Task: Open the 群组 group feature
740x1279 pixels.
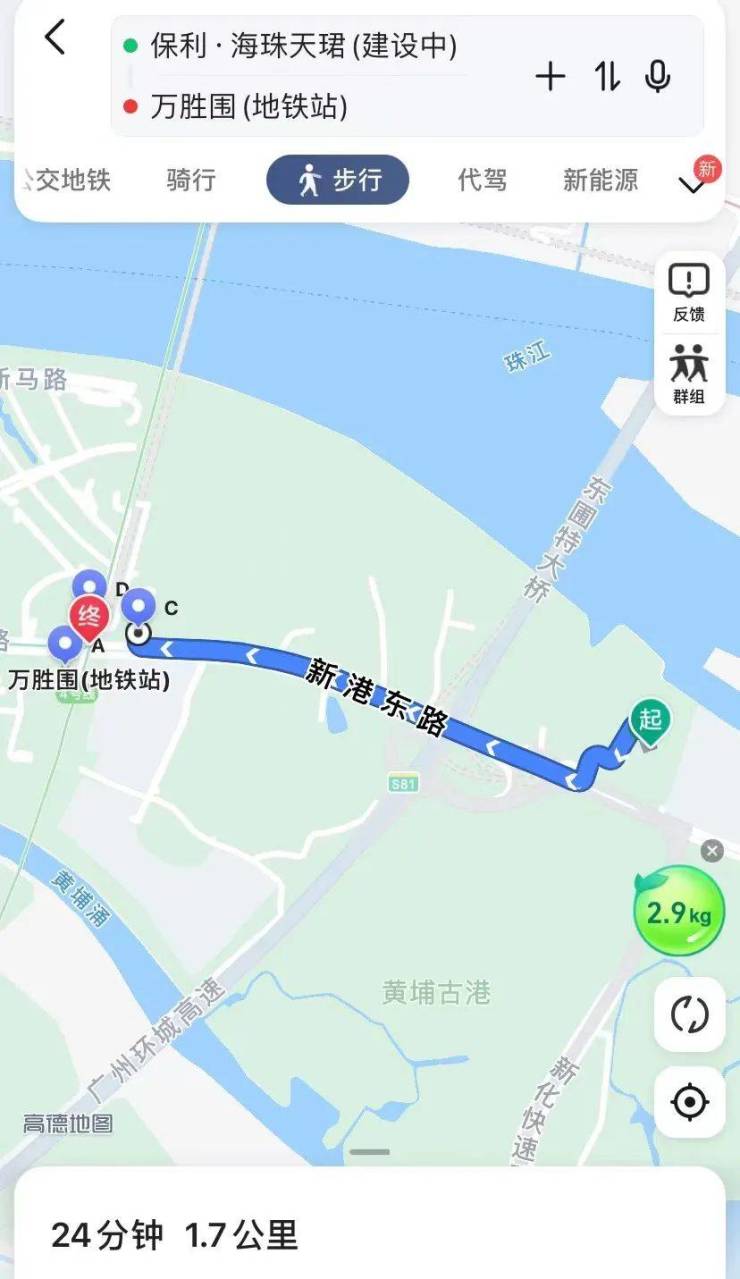Action: (689, 374)
